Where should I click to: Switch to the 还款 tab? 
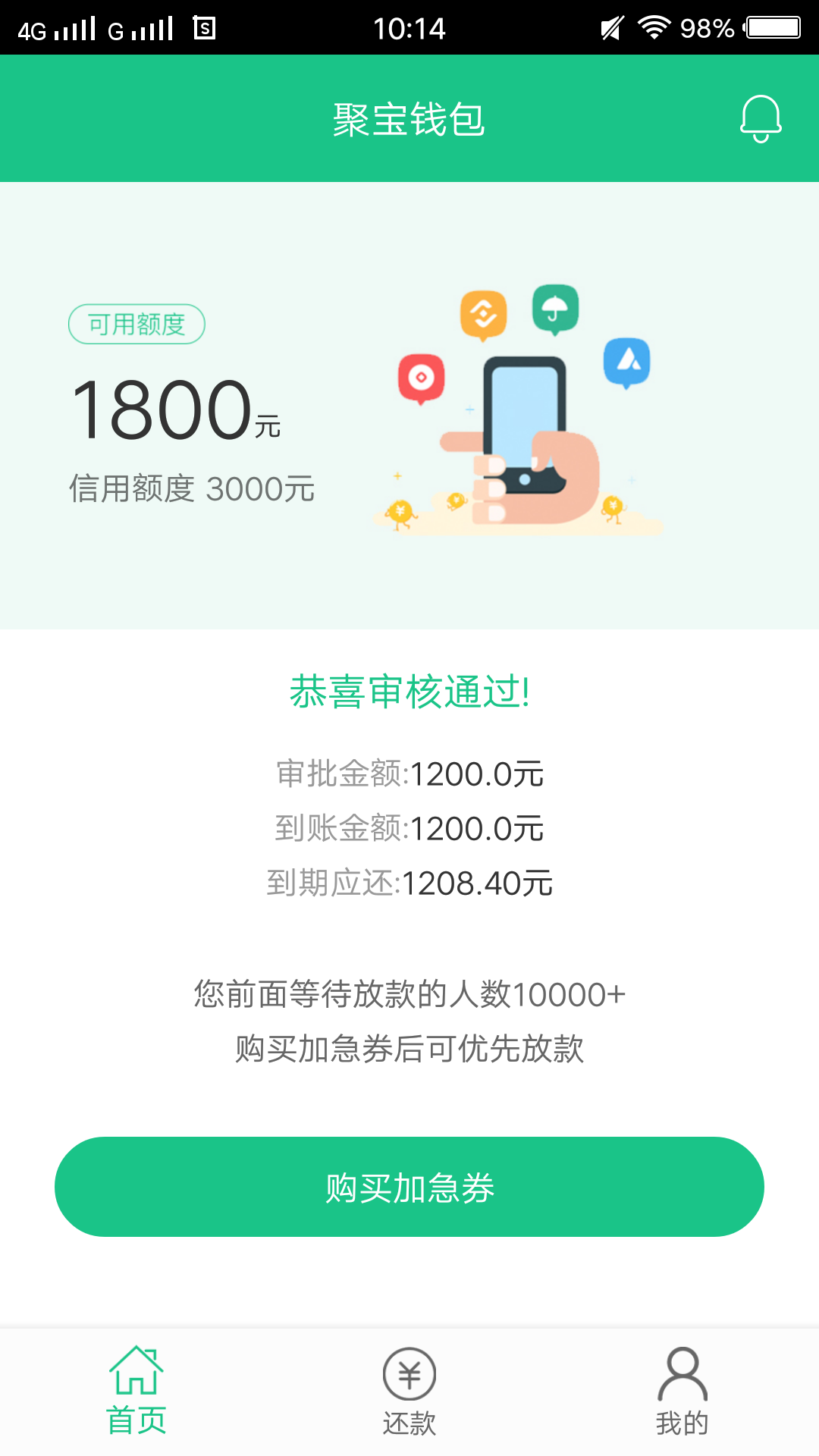(409, 1392)
